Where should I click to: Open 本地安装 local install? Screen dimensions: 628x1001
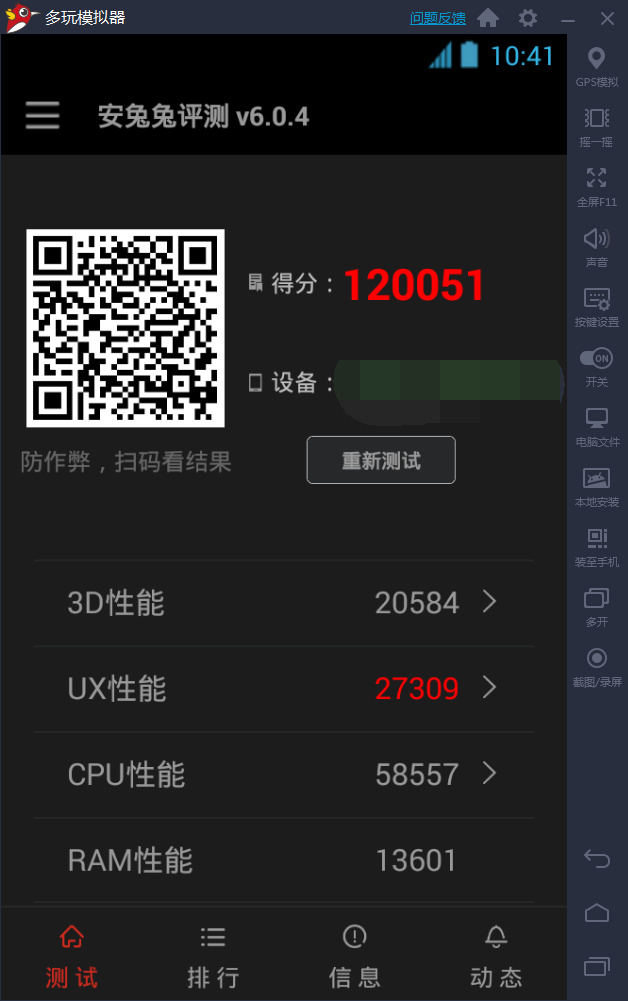point(597,486)
